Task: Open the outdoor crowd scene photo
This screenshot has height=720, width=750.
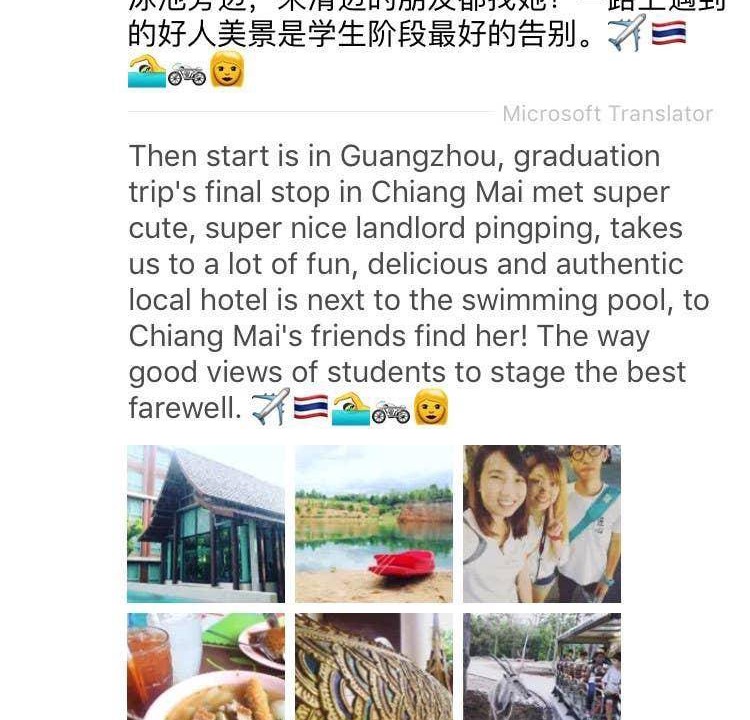Action: [x=542, y=668]
